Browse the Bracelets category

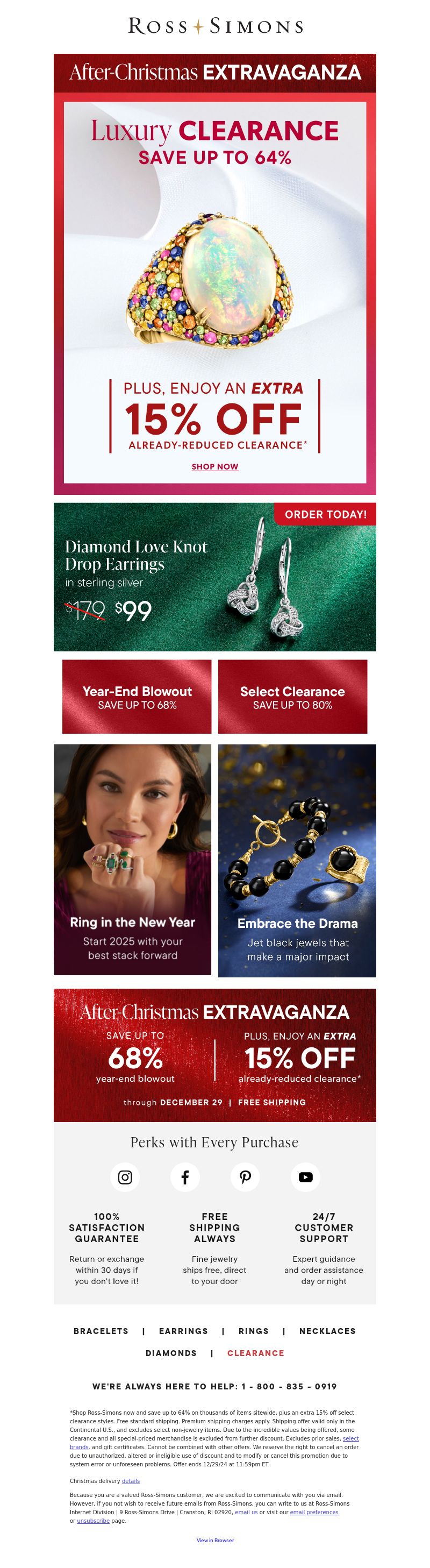pos(101,1331)
